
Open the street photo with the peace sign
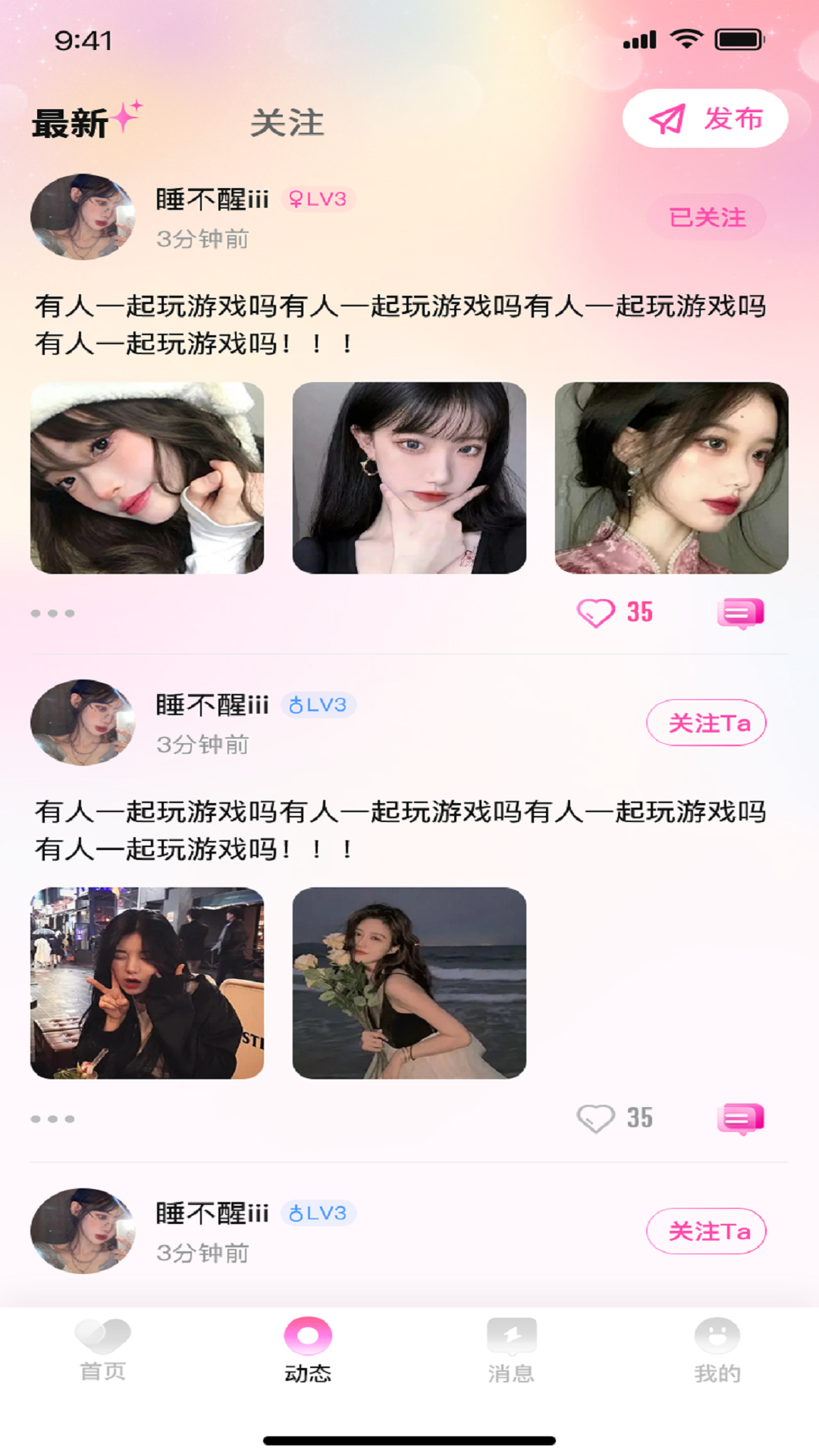tap(147, 983)
